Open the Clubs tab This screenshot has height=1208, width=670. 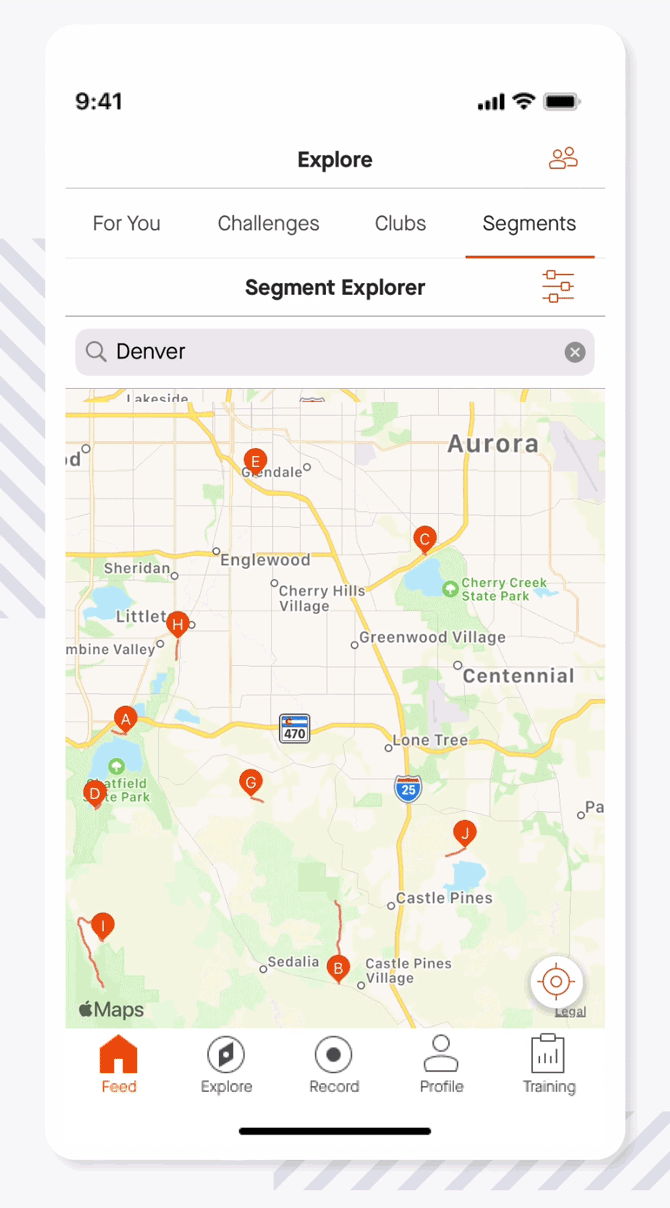click(400, 223)
